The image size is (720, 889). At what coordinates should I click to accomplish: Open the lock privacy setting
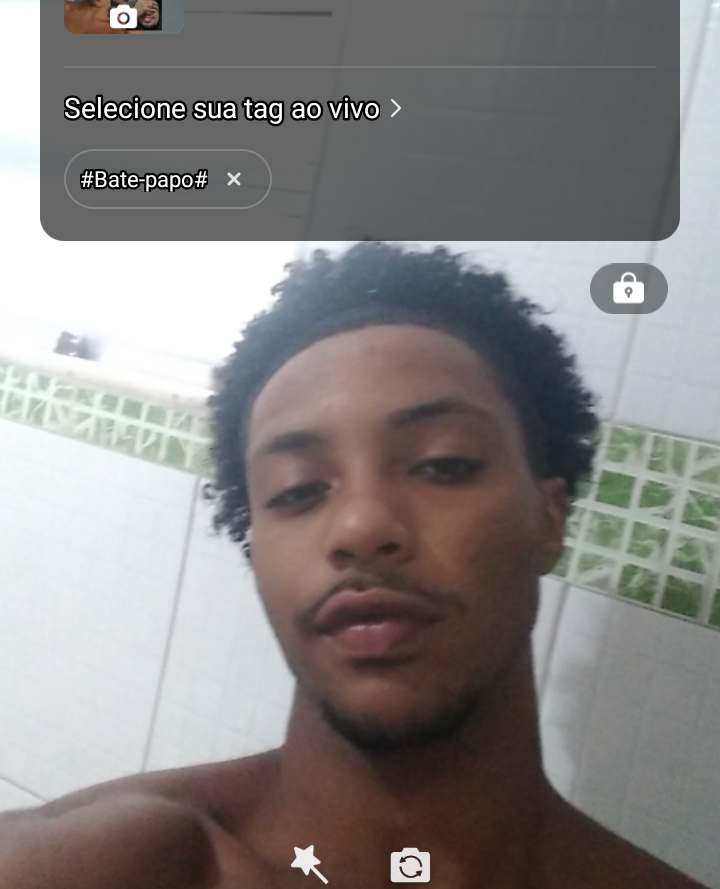[x=628, y=289]
